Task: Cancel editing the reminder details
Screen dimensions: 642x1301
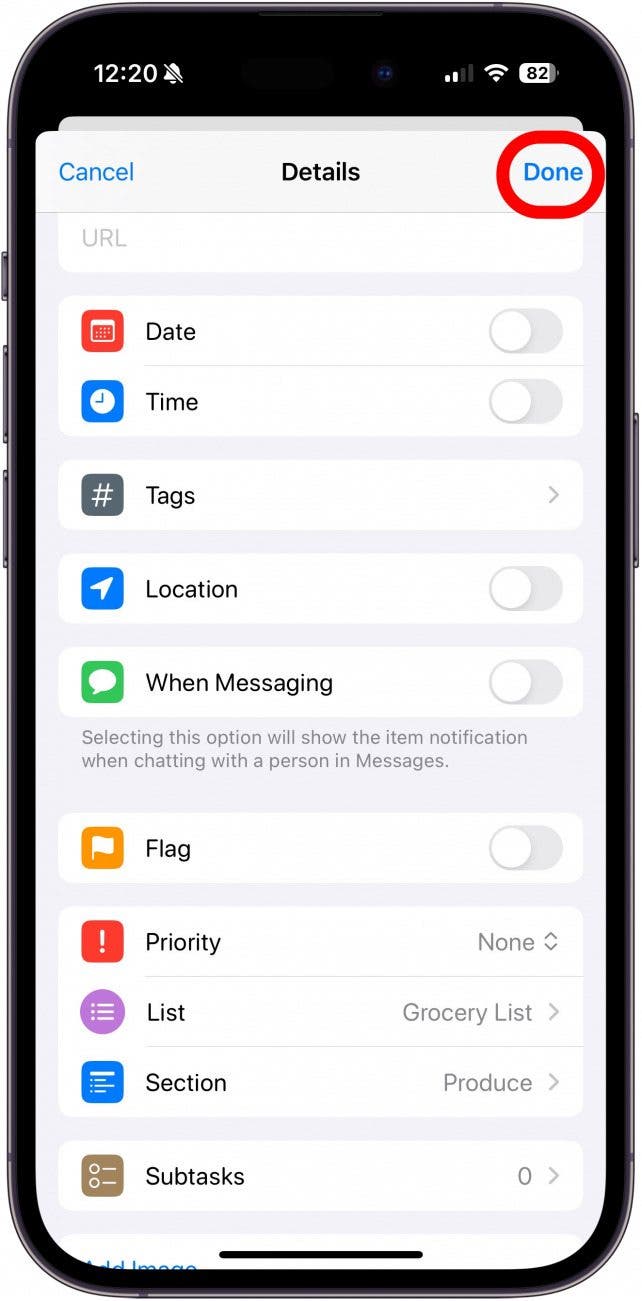Action: pyautogui.click(x=96, y=172)
